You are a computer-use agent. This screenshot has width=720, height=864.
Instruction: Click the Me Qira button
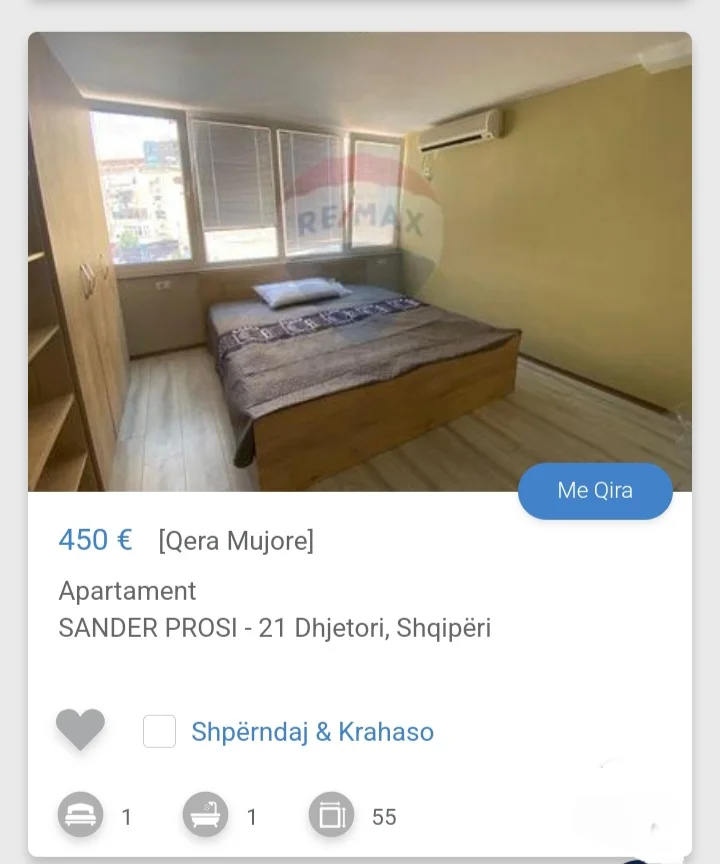595,490
